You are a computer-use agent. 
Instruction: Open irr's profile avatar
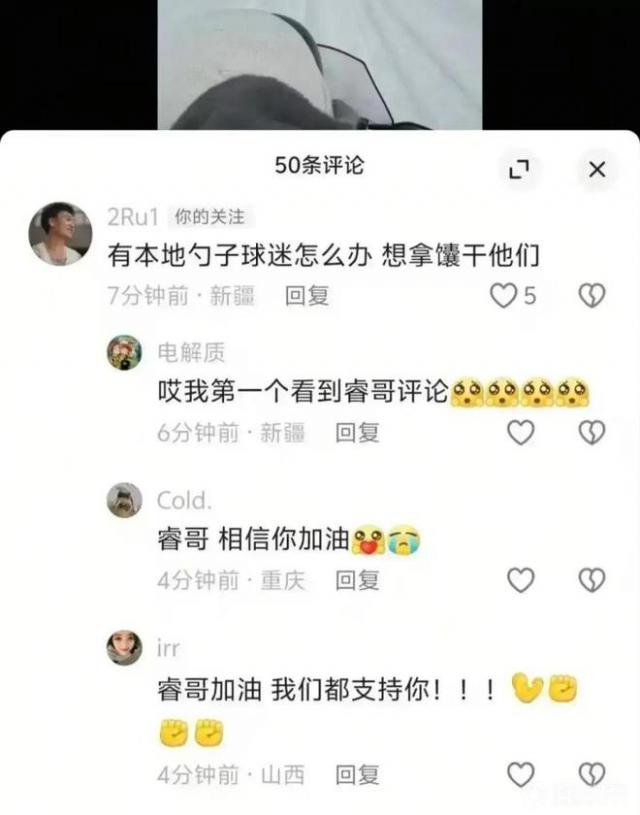pos(124,648)
